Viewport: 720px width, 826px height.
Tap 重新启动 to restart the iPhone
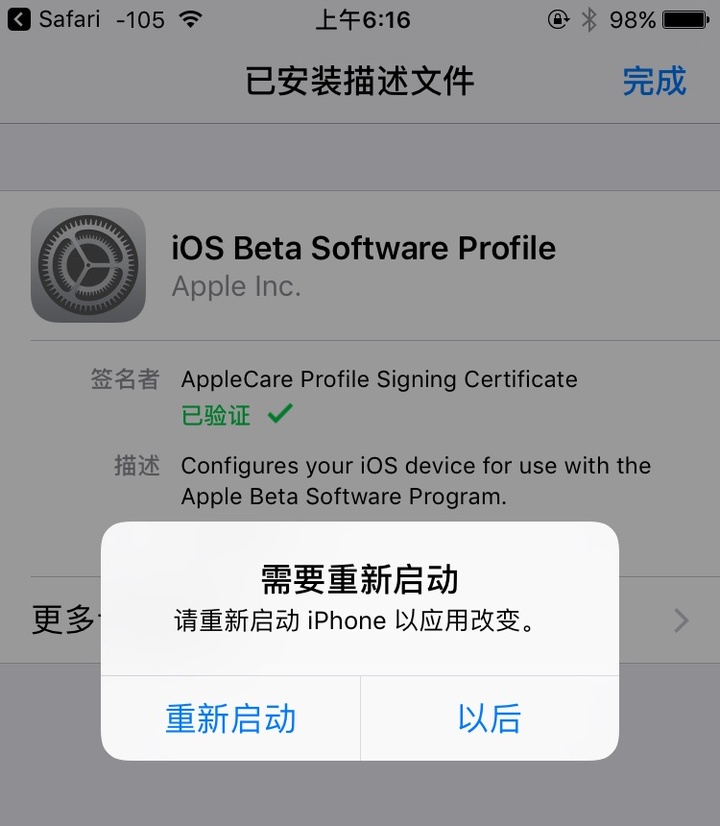[231, 719]
